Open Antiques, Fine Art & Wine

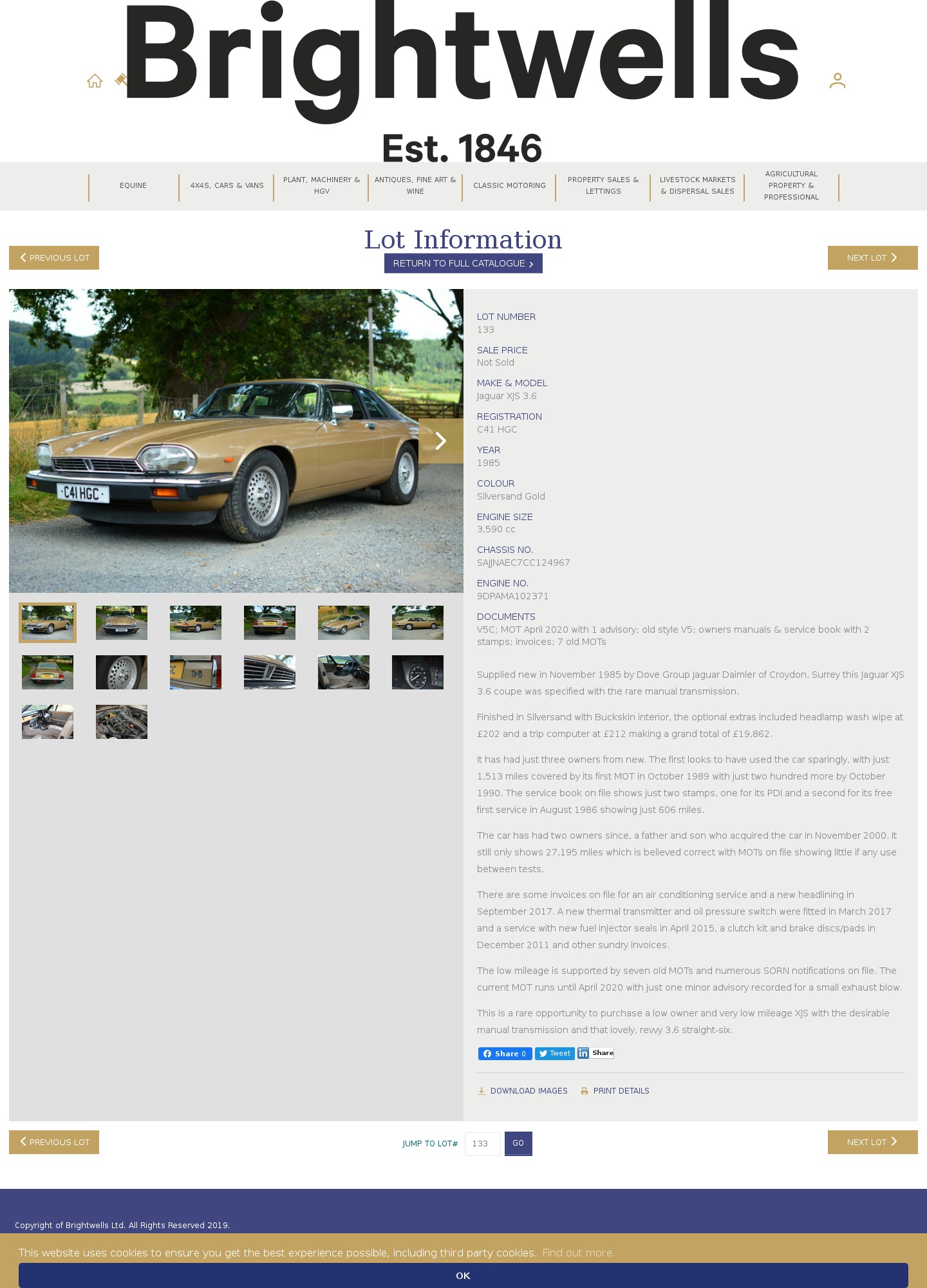[415, 185]
